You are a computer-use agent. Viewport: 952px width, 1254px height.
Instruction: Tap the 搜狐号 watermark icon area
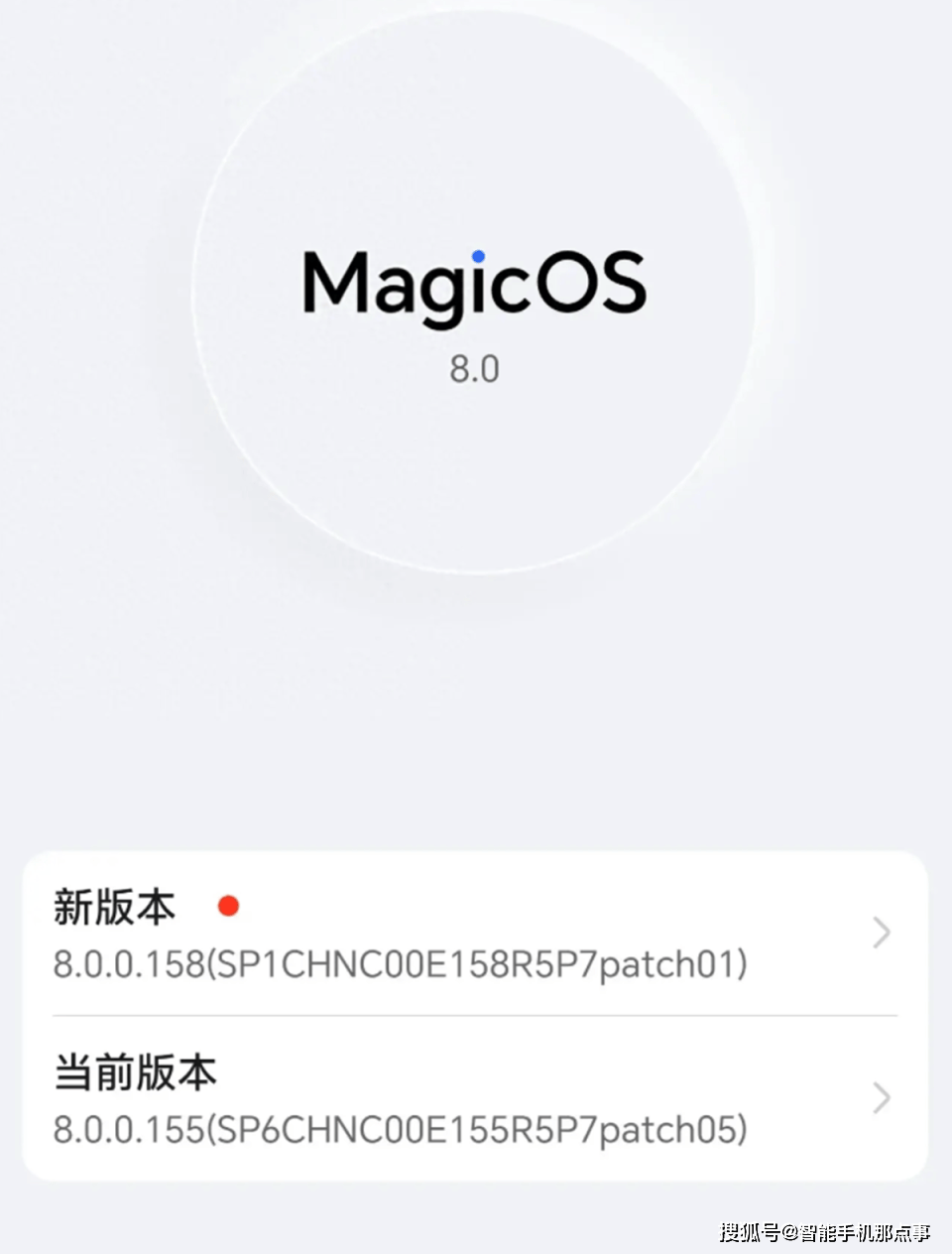pos(752,1233)
